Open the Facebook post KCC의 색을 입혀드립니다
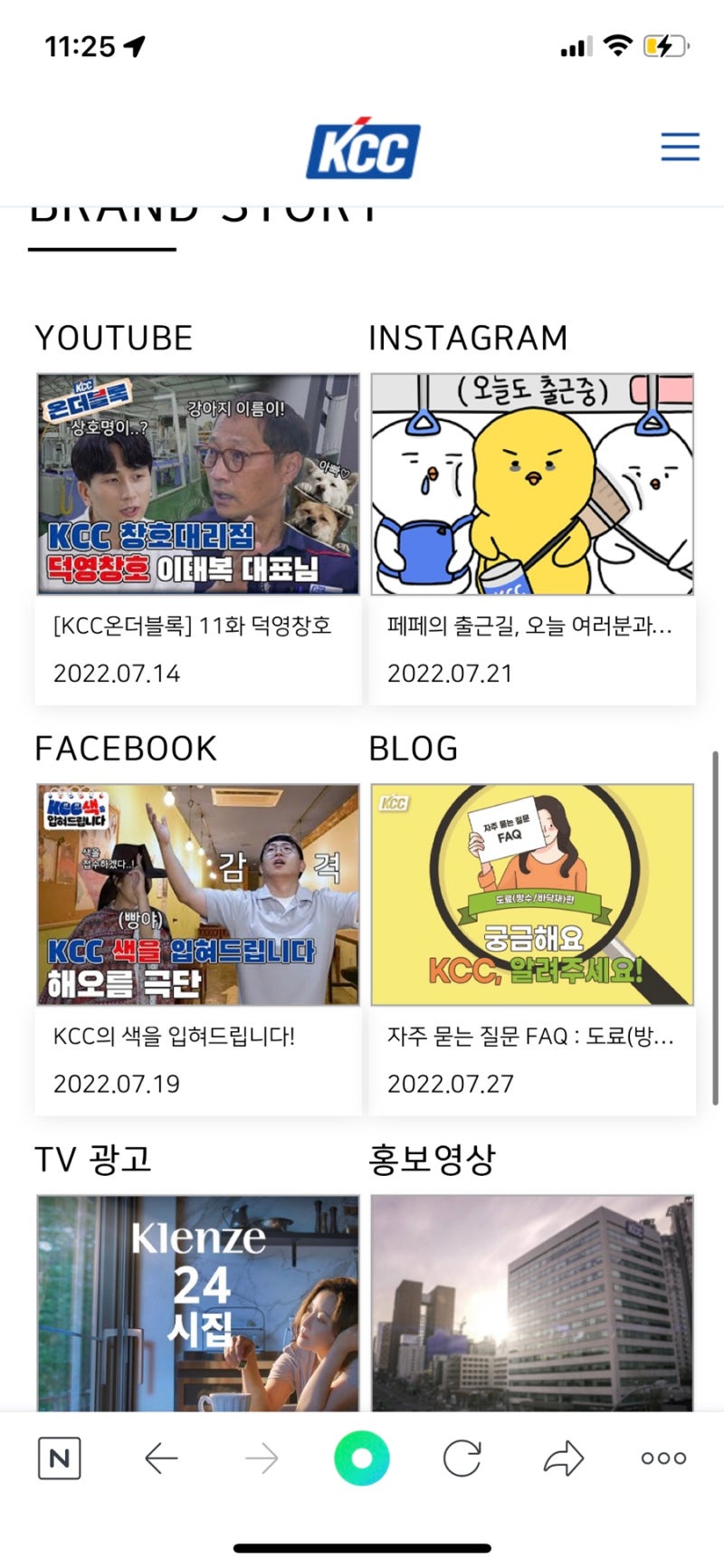Image resolution: width=724 pixels, height=1568 pixels. 197,894
